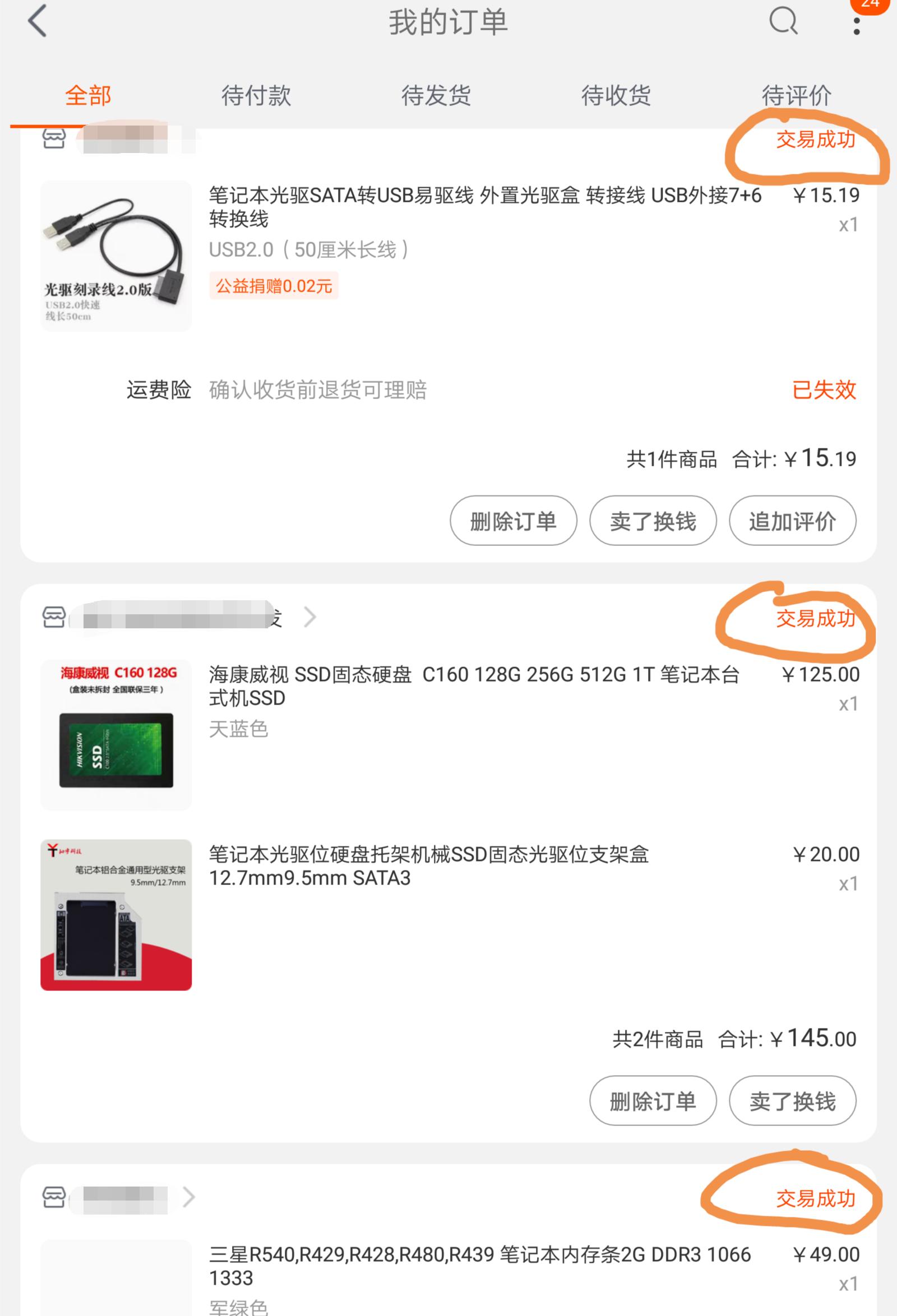Tap 追加评价 on the first order
Viewport: 897px width, 1316px height.
tap(791, 521)
